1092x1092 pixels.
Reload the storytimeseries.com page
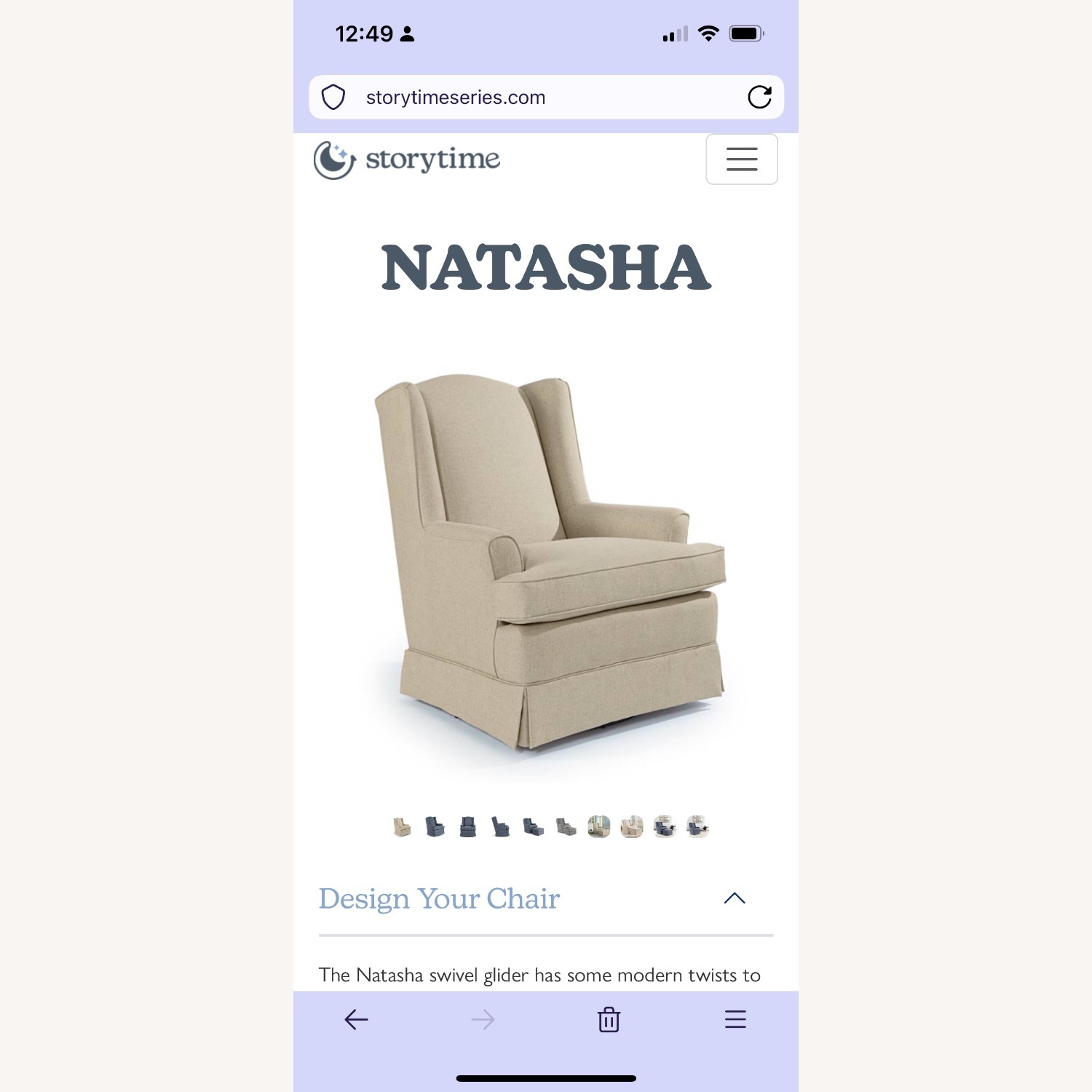pos(759,98)
